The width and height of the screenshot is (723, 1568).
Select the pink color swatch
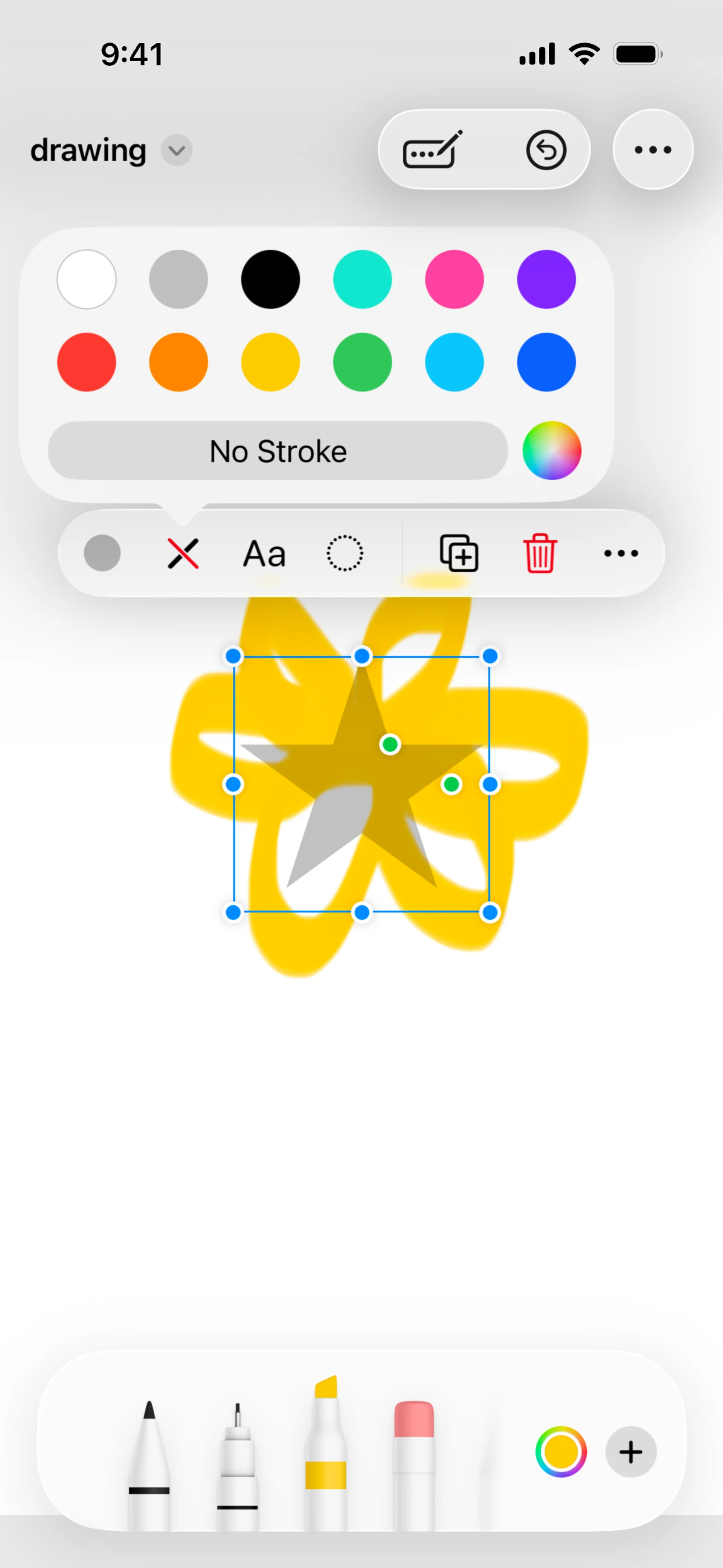pos(454,280)
